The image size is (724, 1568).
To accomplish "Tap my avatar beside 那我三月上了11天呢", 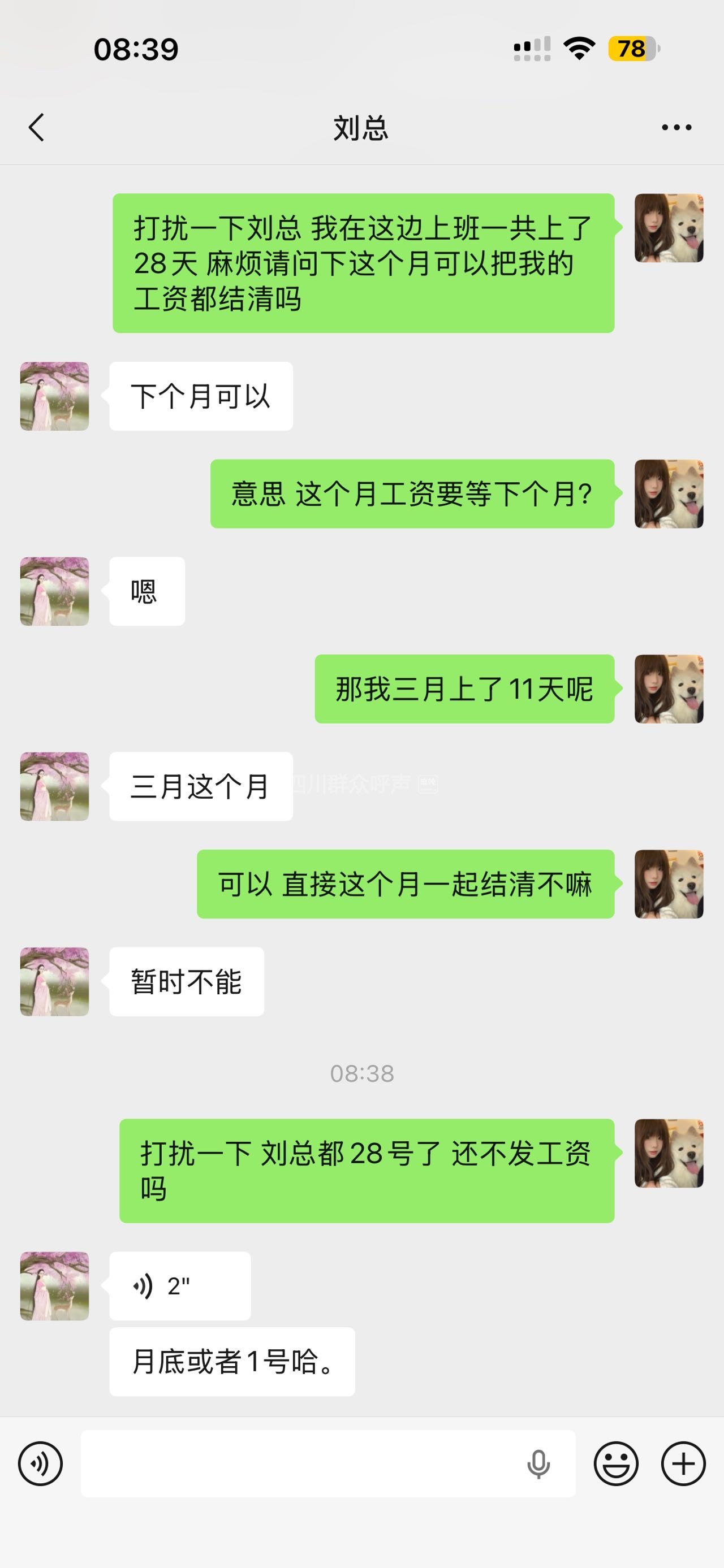I will (x=669, y=689).
